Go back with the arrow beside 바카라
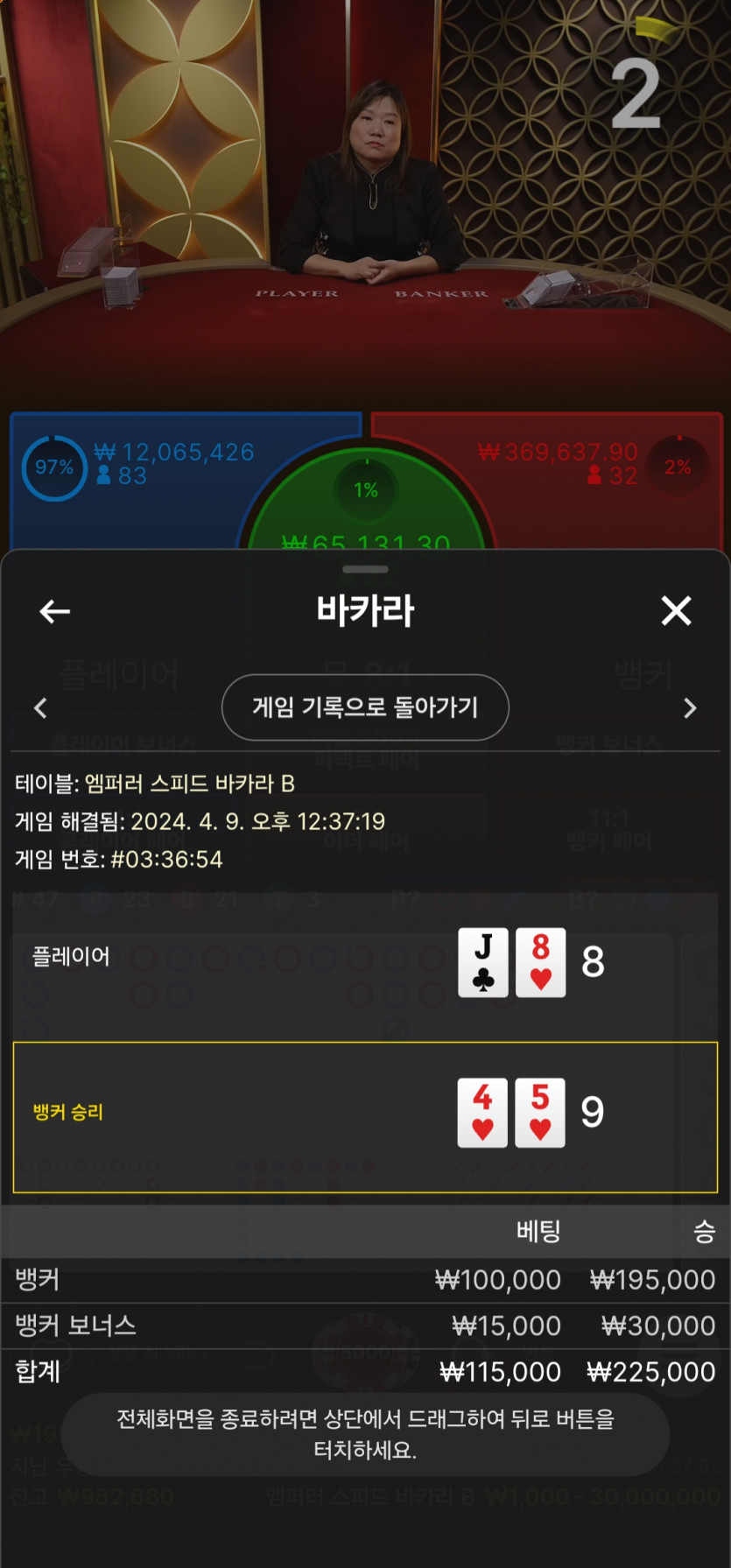 (x=54, y=611)
